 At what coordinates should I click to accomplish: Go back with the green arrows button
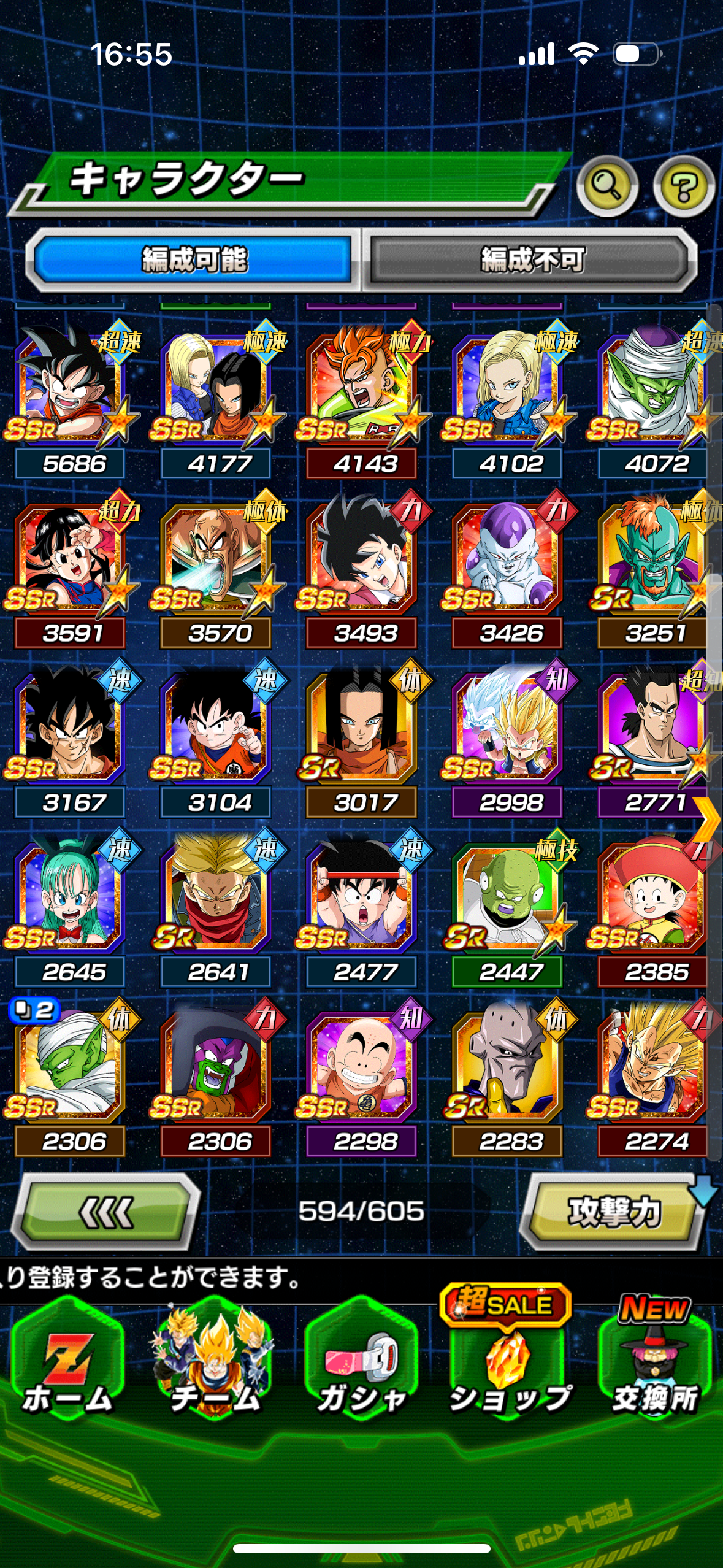tap(107, 1212)
